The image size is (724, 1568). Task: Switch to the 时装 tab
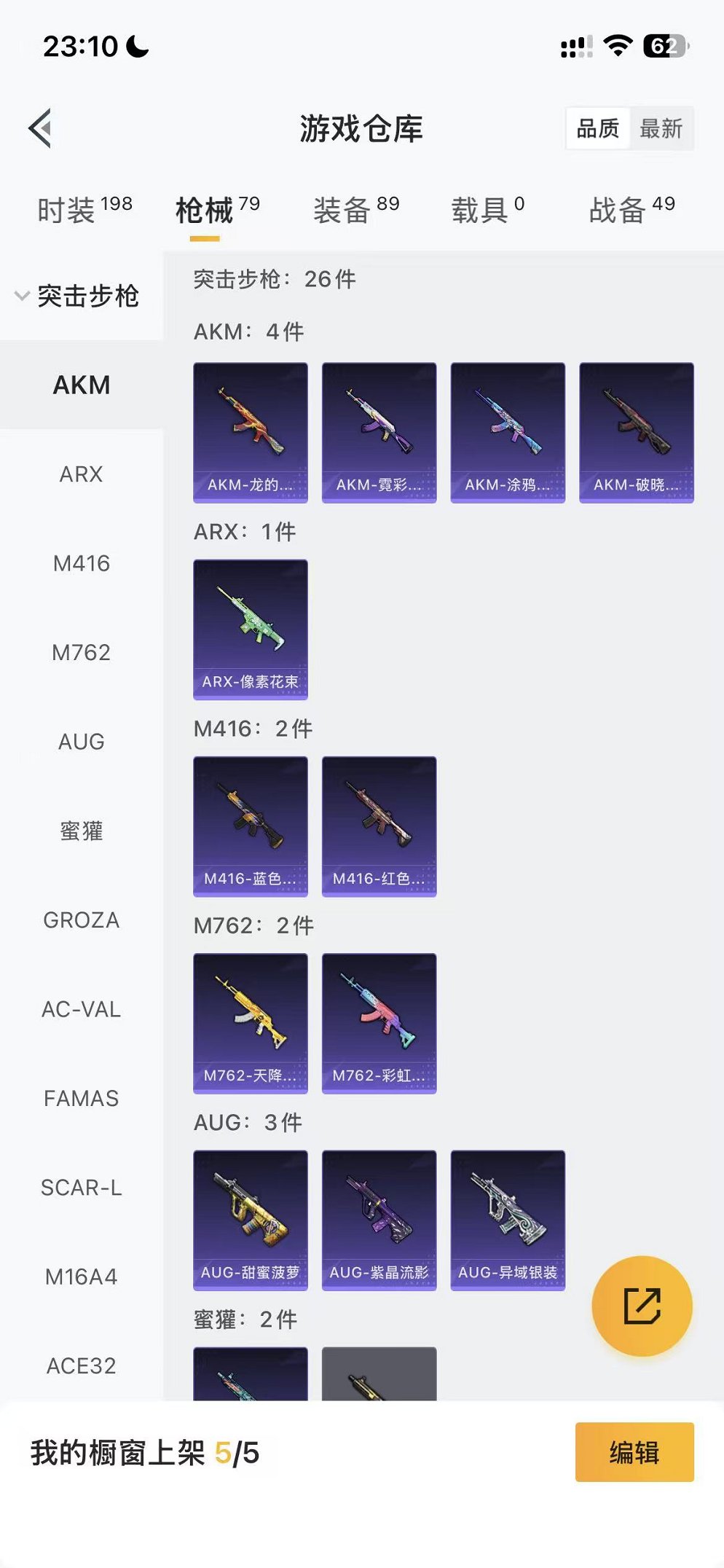[84, 210]
